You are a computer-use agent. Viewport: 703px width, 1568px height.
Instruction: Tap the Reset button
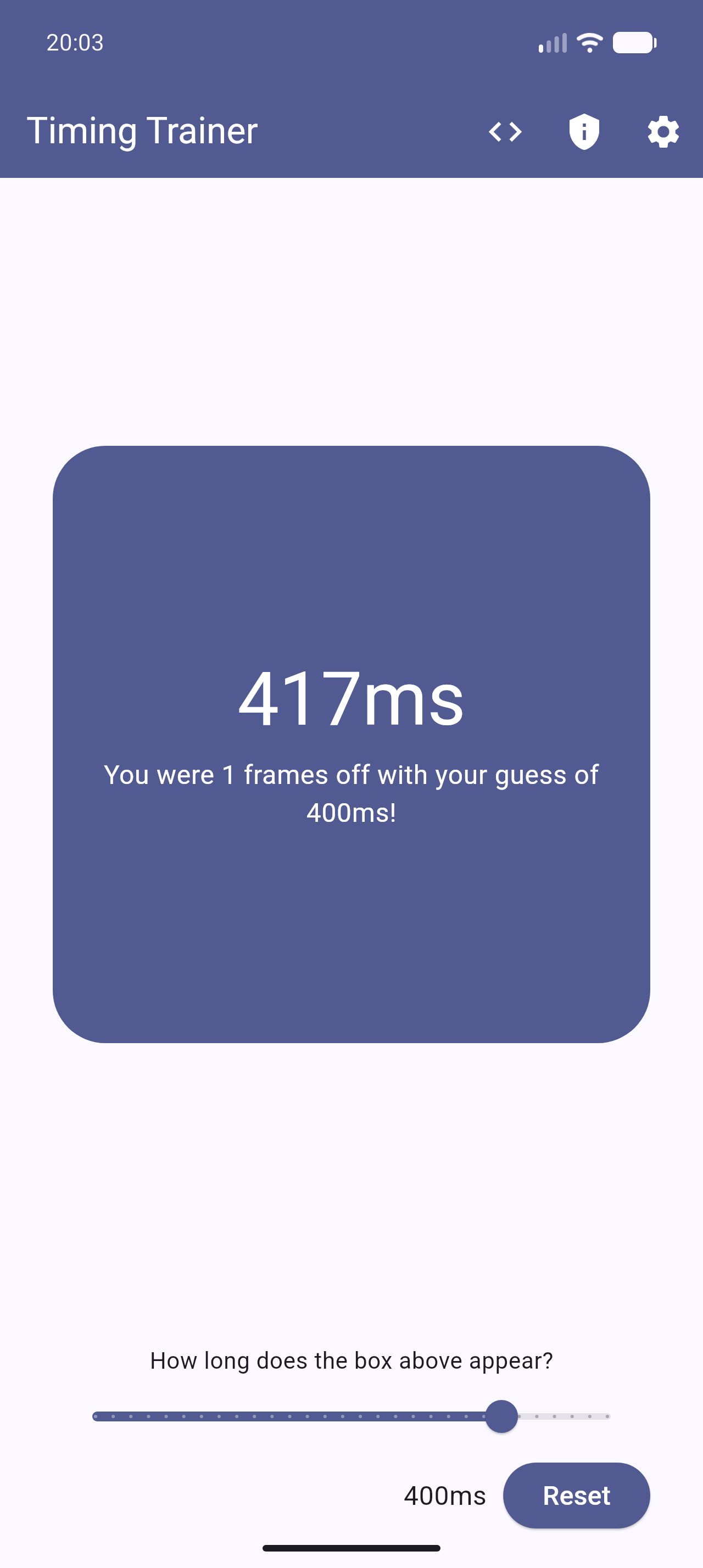click(576, 1495)
